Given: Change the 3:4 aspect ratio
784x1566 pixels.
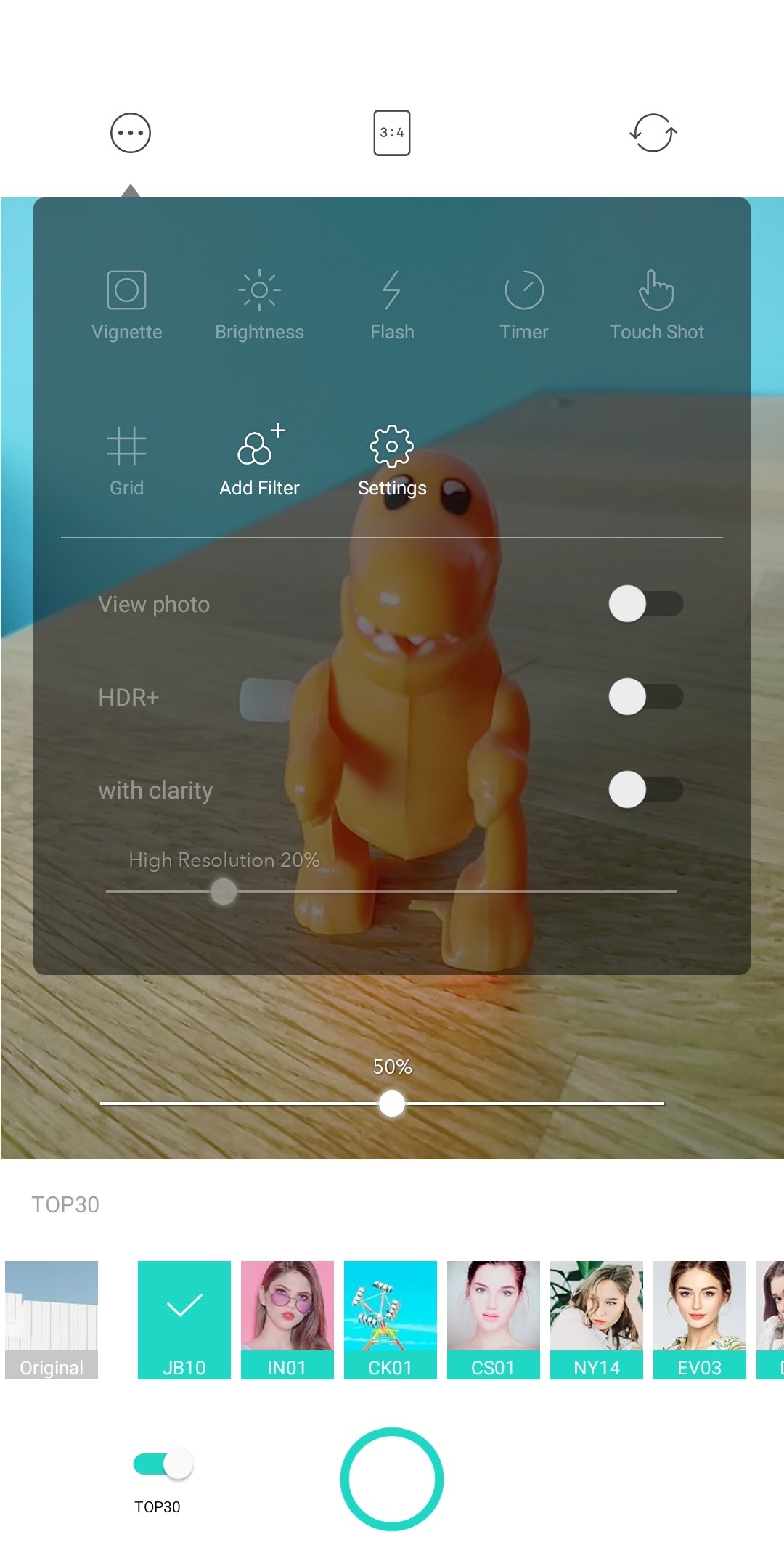Looking at the screenshot, I should tap(392, 133).
